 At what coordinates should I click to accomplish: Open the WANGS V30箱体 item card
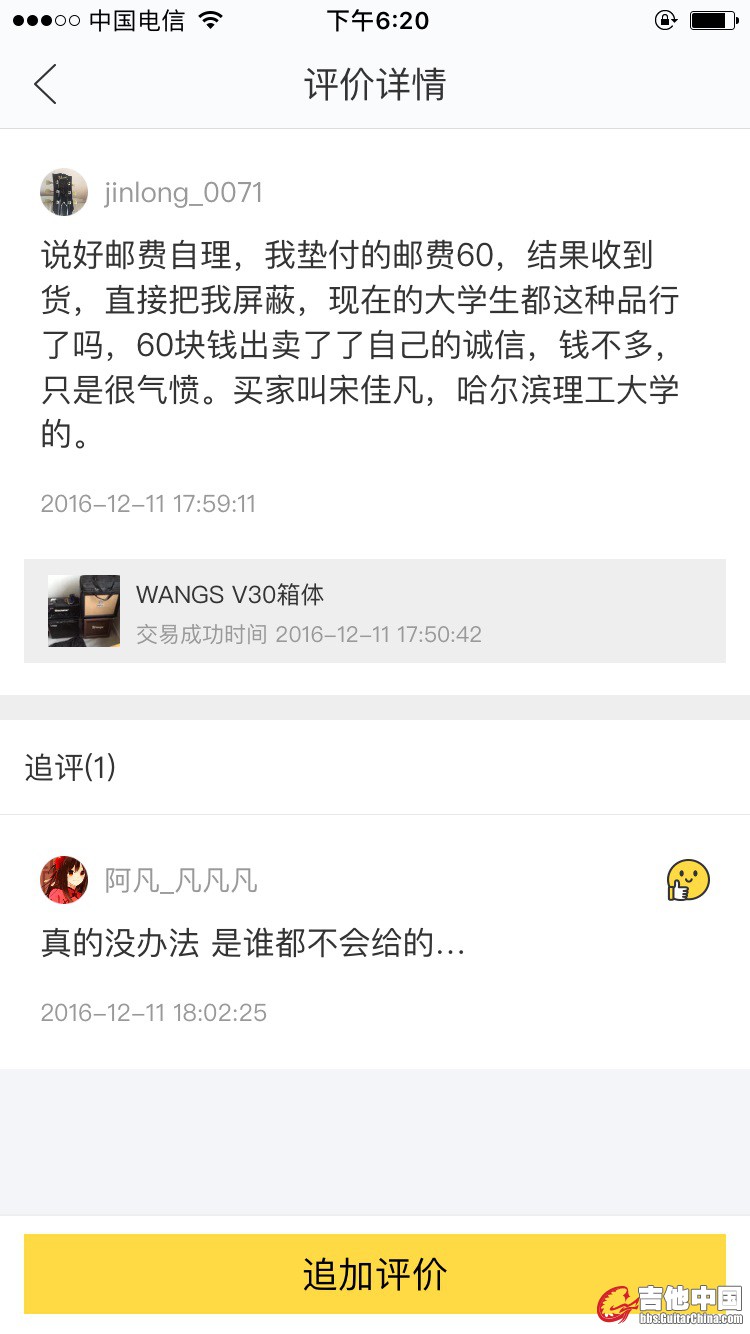tap(374, 611)
